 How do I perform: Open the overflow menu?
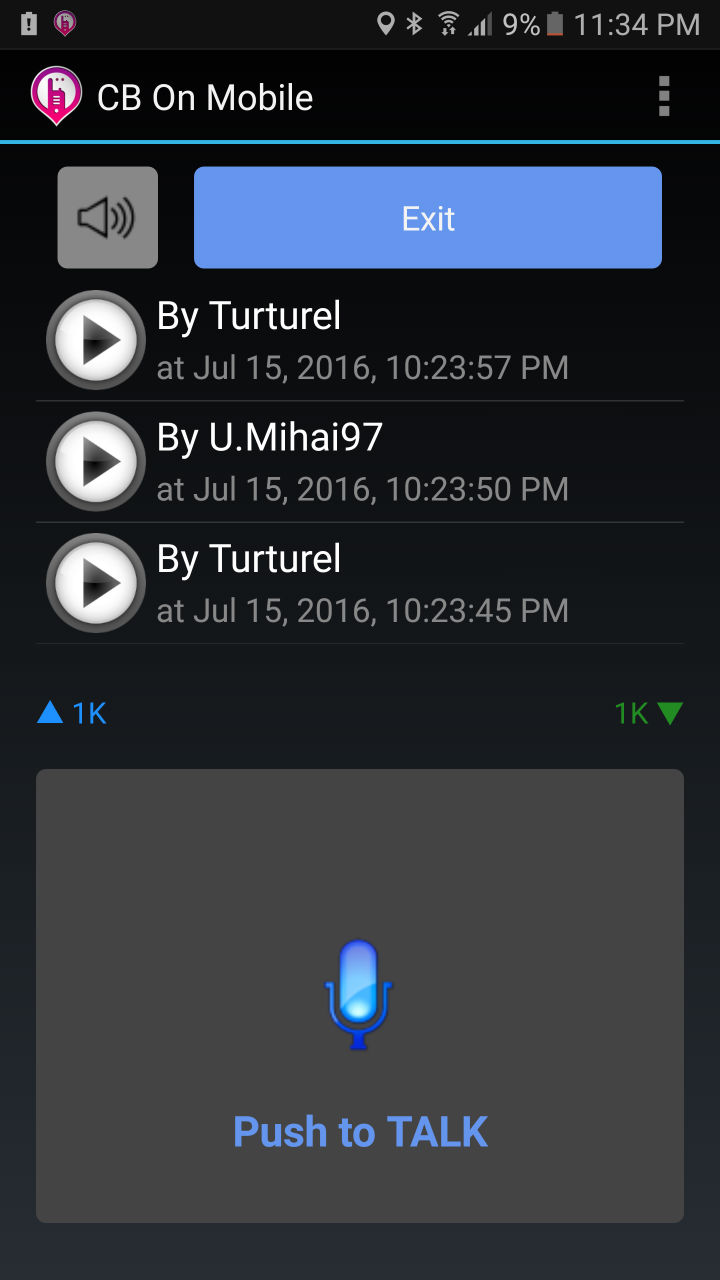pos(664,97)
